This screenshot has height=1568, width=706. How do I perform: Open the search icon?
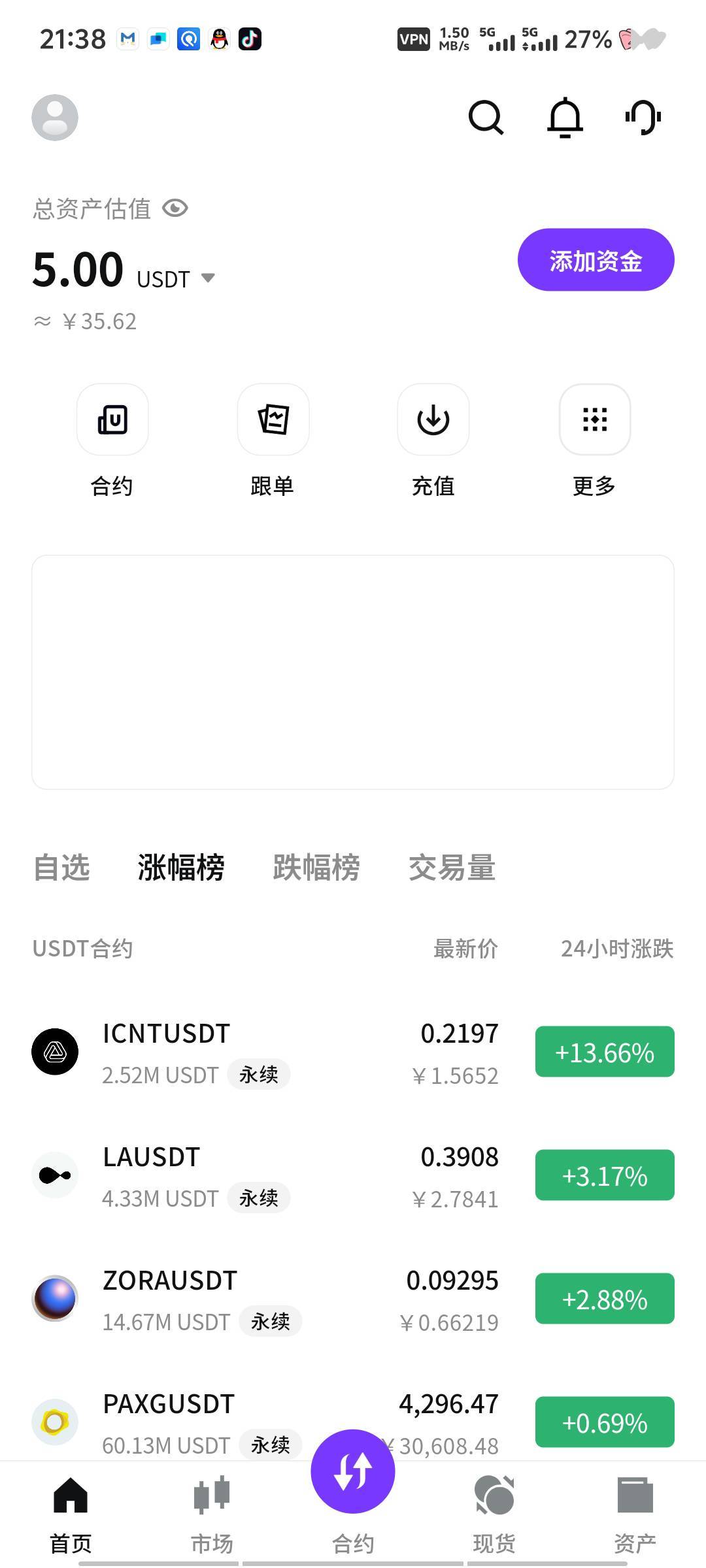(486, 118)
